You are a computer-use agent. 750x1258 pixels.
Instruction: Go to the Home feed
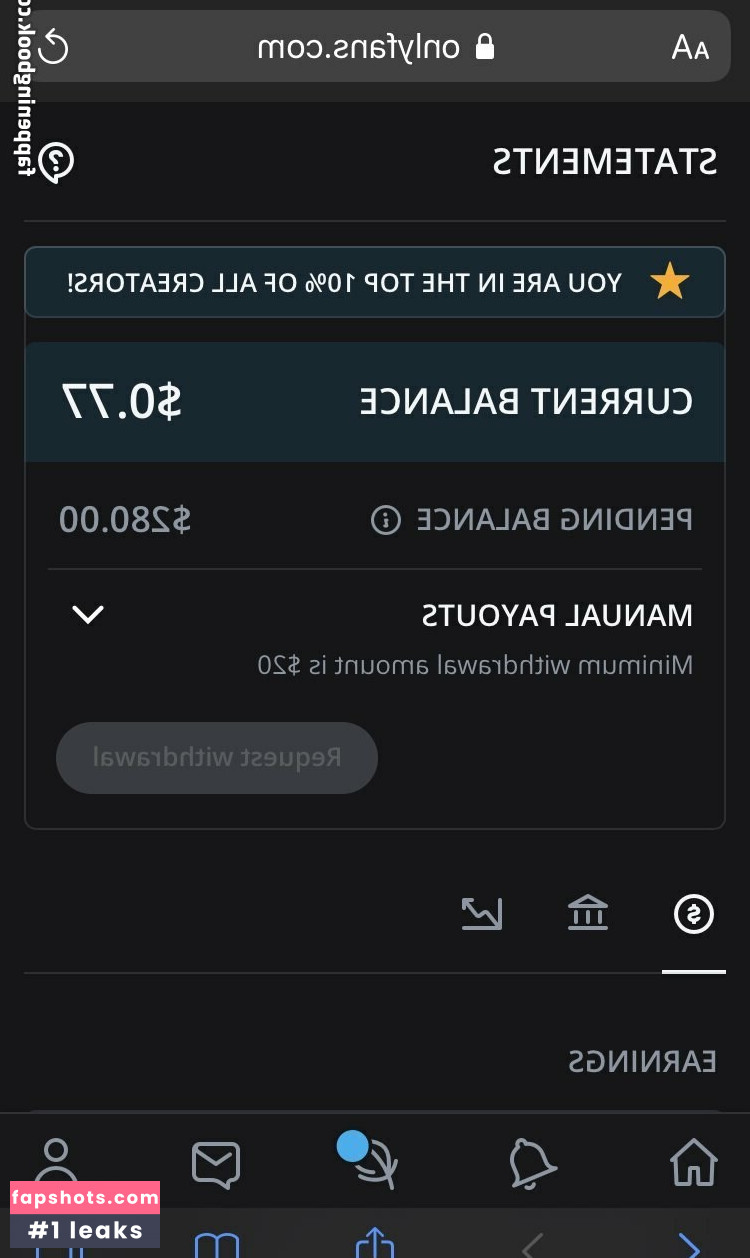coord(693,1163)
